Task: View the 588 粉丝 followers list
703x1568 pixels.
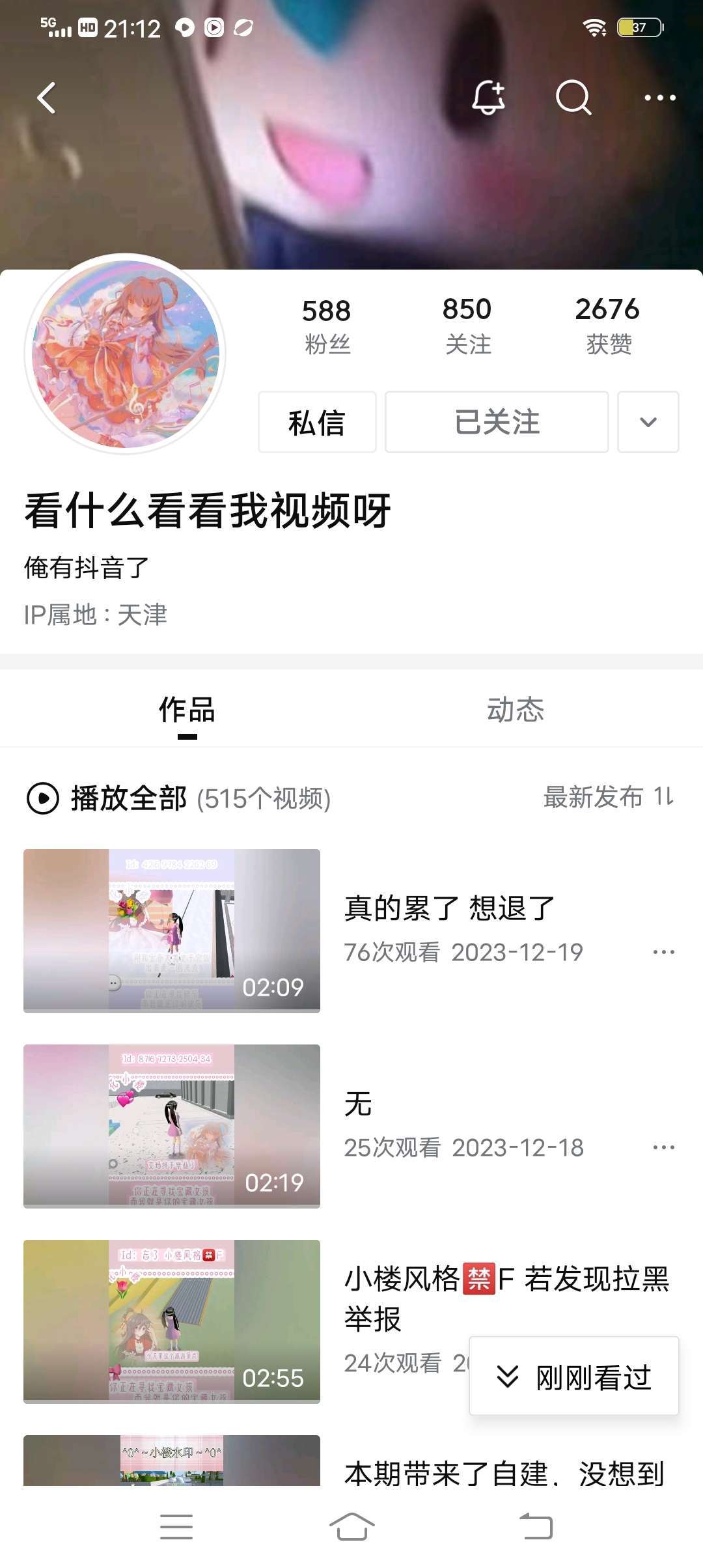Action: point(327,326)
